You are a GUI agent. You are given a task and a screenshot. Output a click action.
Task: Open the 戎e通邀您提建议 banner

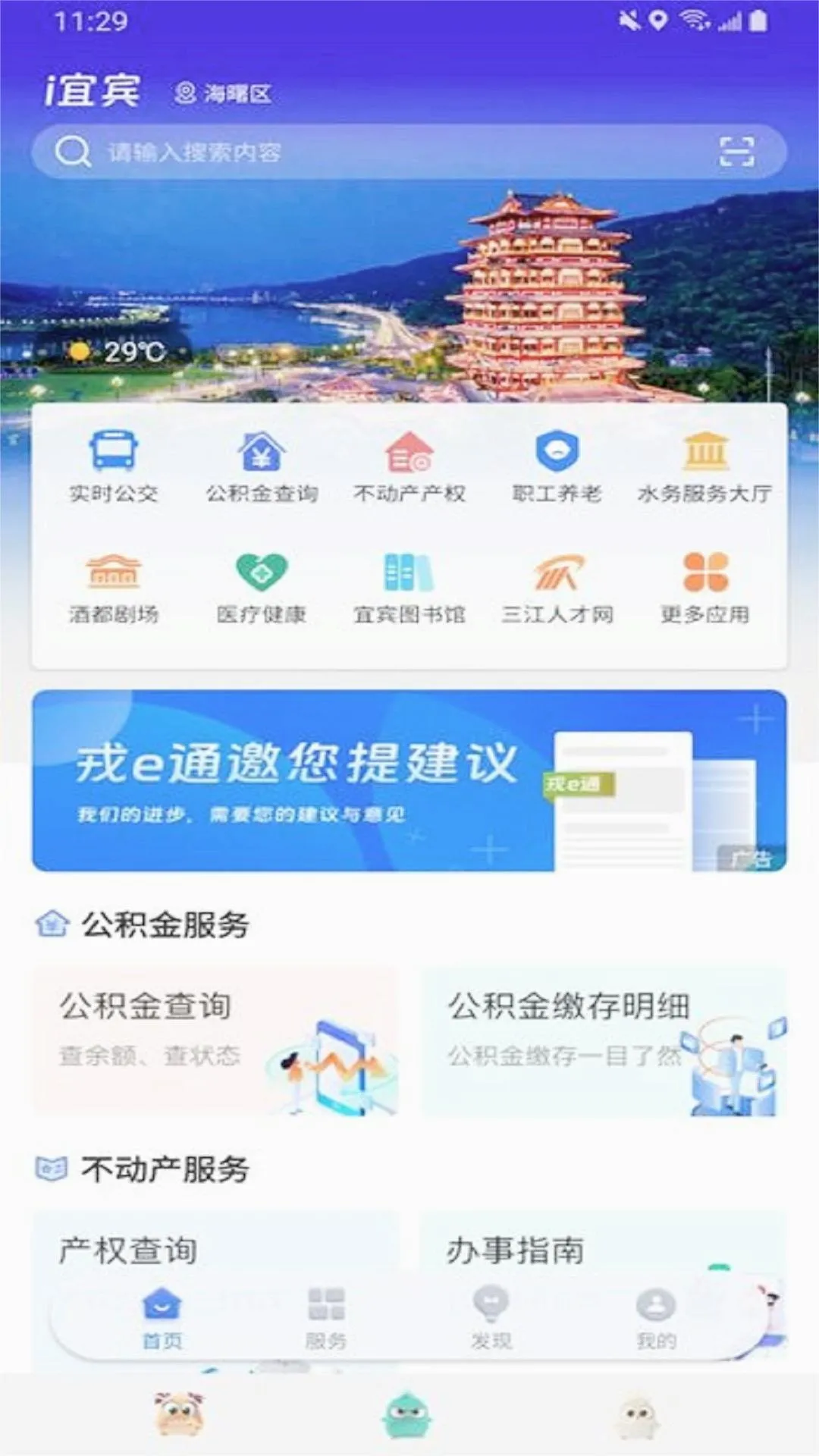point(409,780)
